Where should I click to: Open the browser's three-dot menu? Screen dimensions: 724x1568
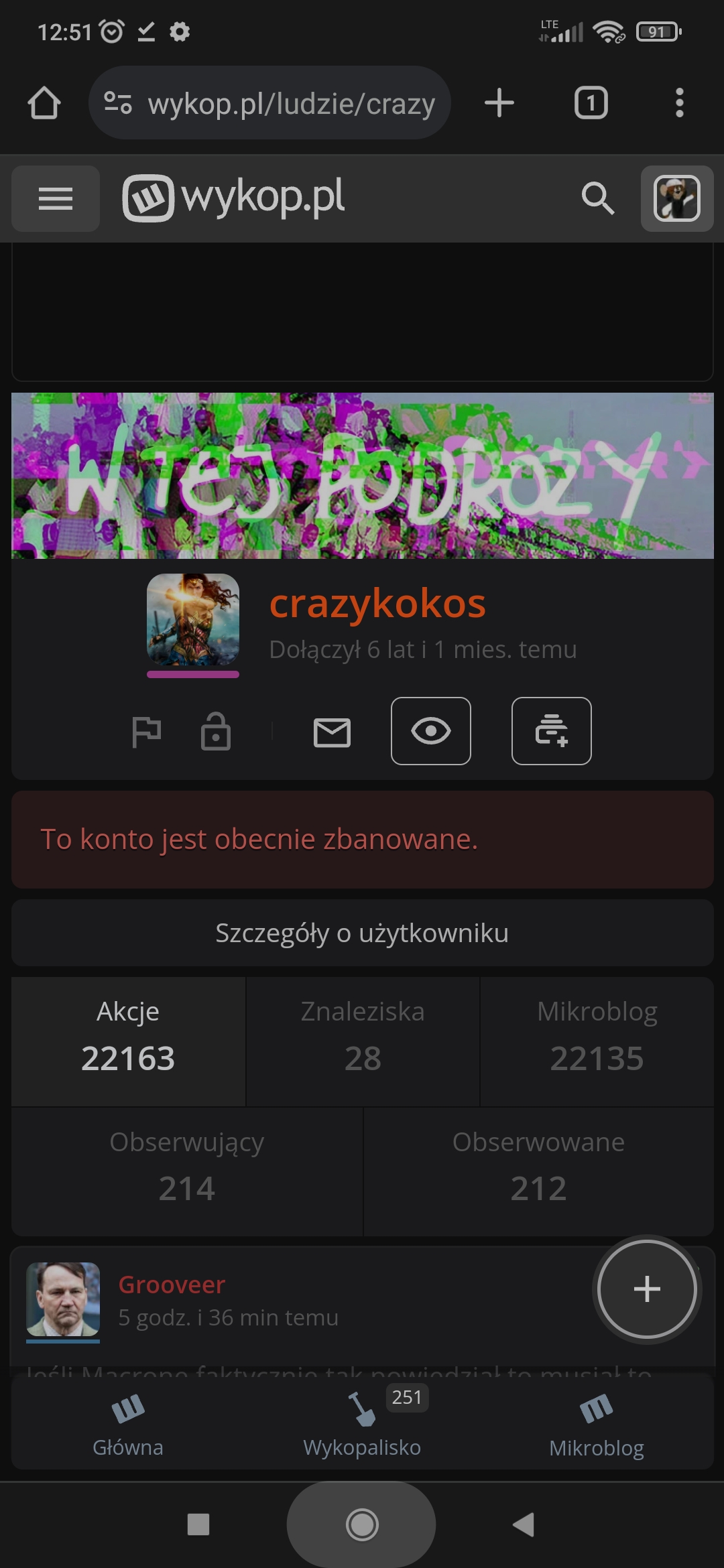pyautogui.click(x=679, y=103)
